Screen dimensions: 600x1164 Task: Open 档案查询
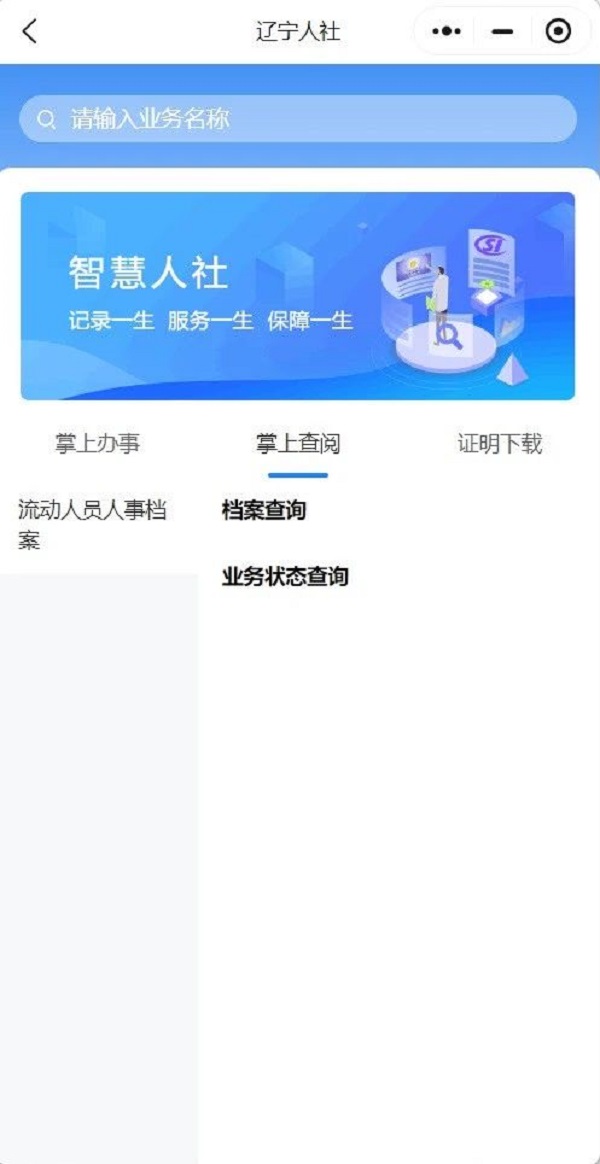pos(264,511)
